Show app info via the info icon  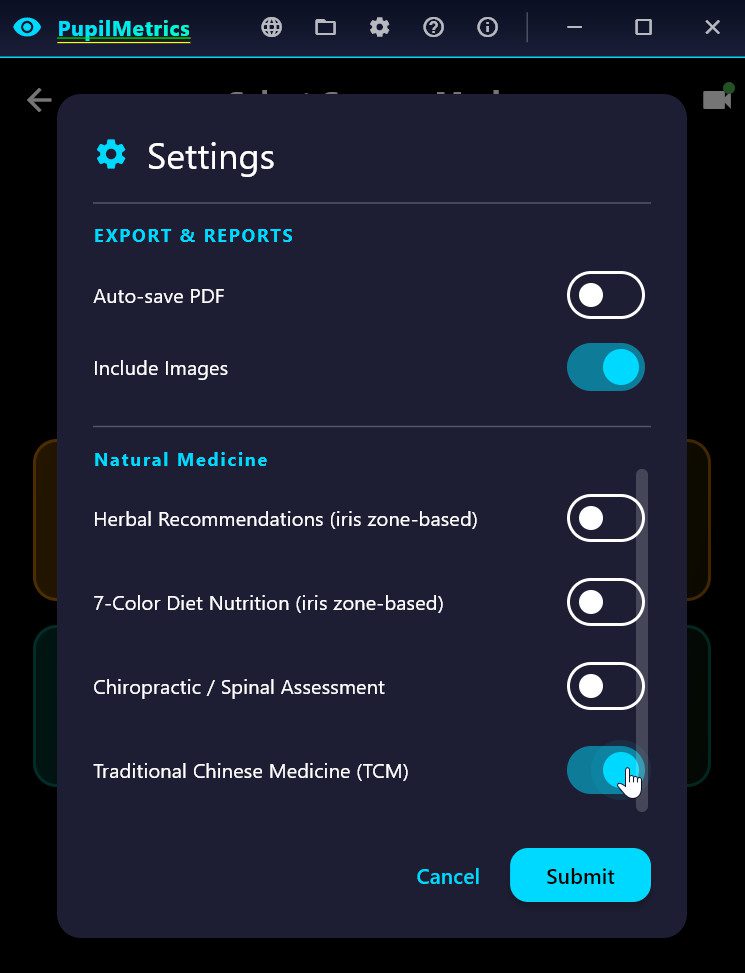click(487, 28)
